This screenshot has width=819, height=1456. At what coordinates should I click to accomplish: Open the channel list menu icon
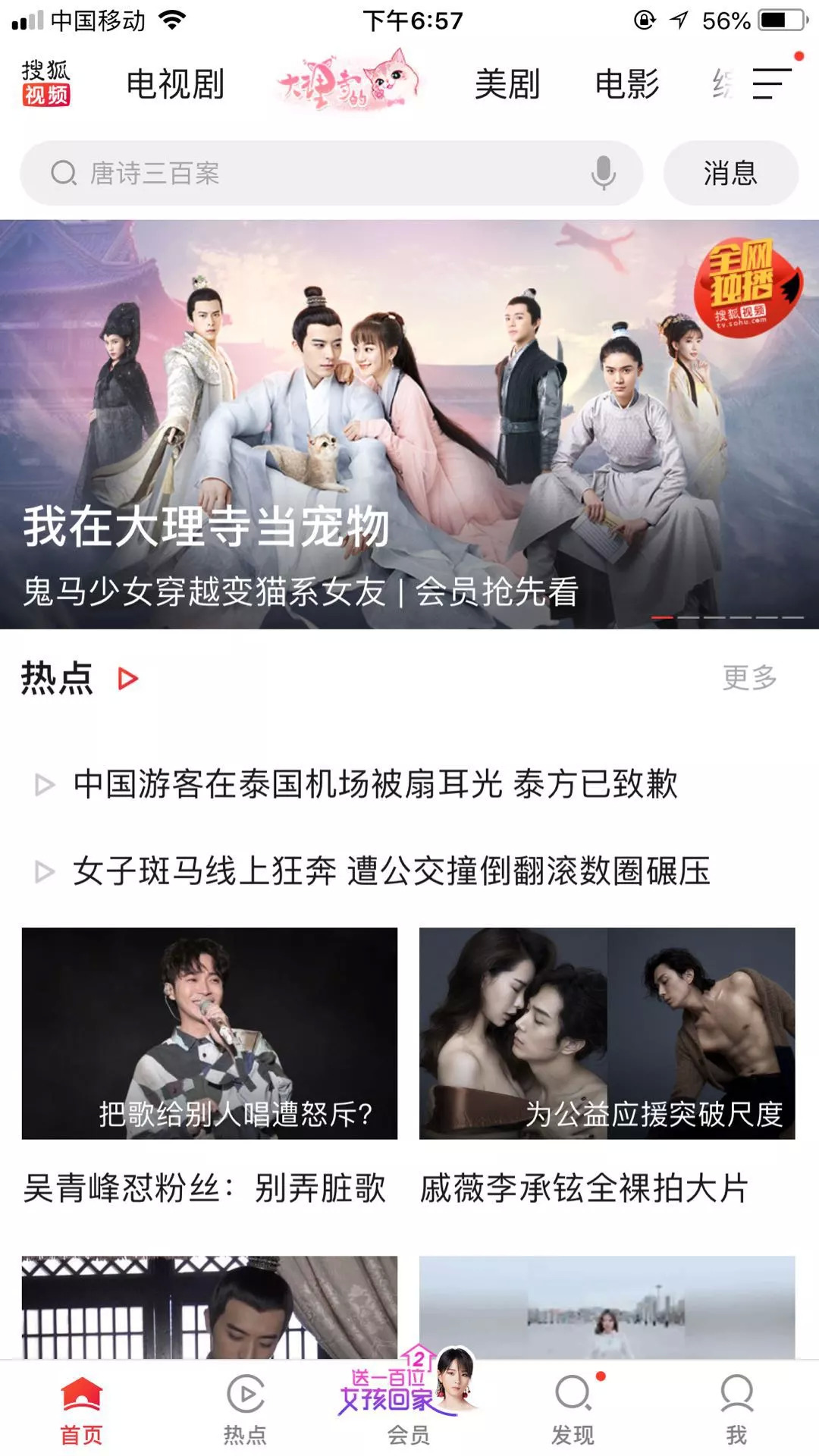[772, 83]
